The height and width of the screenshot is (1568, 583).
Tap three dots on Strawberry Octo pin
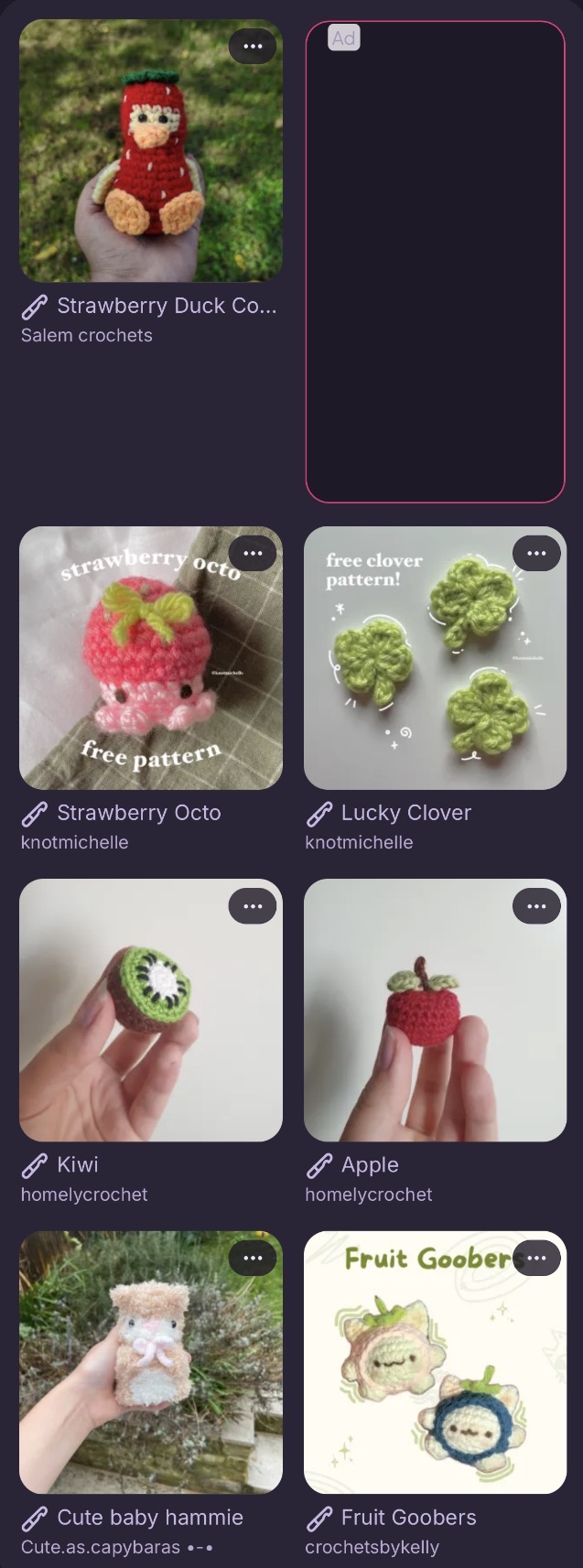(253, 553)
